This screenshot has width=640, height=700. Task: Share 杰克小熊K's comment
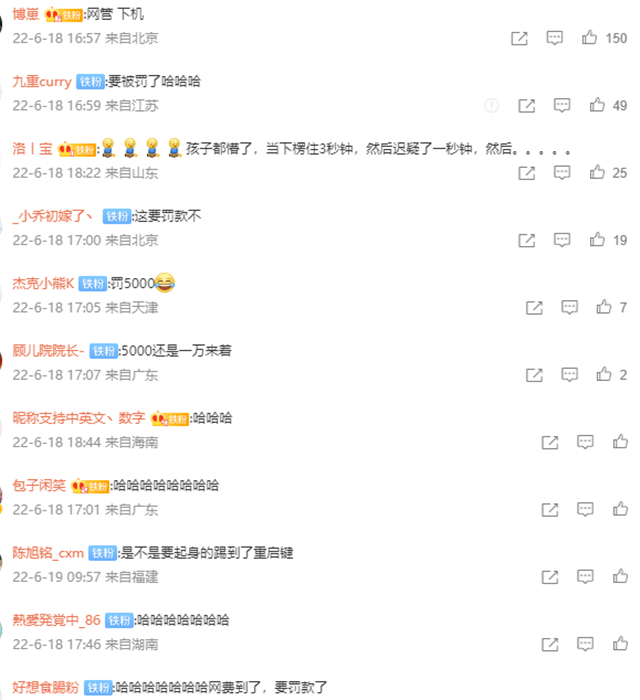coord(534,307)
